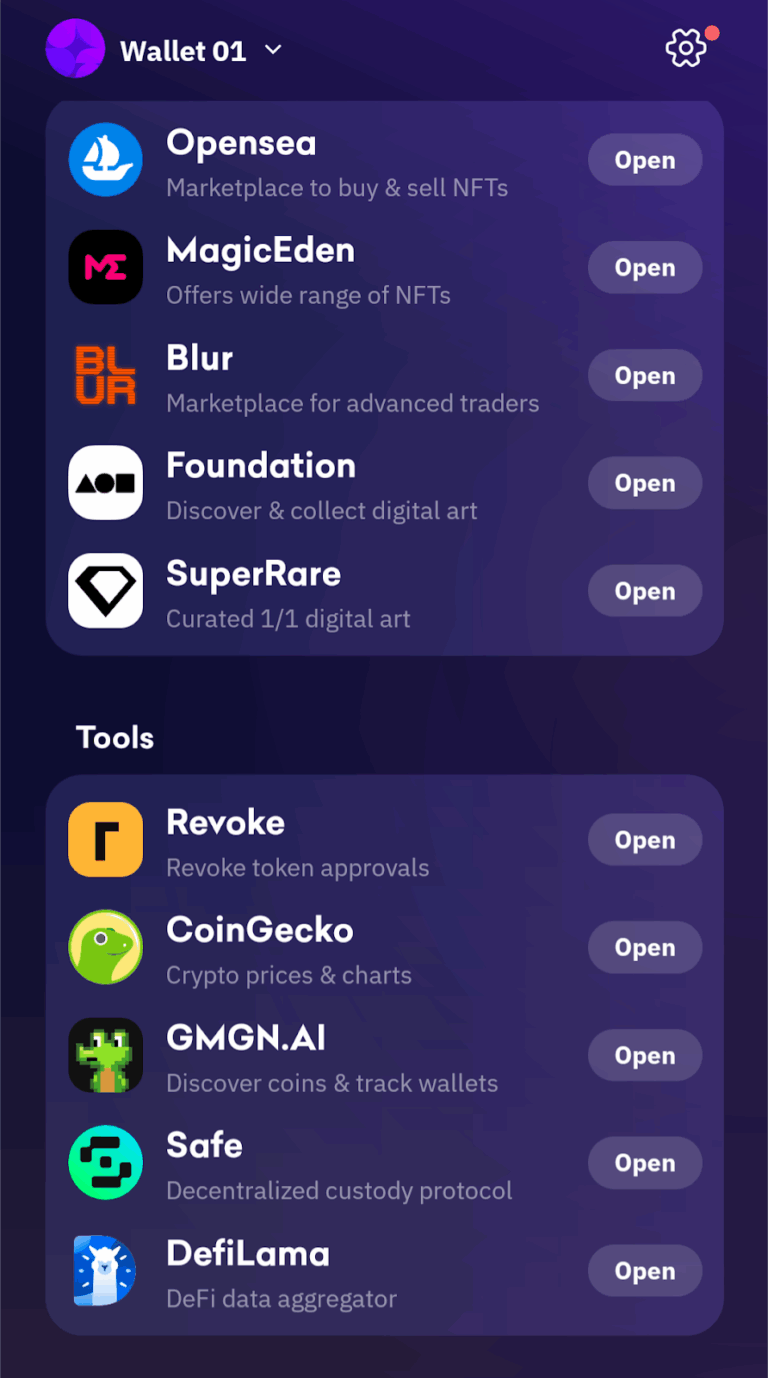
Task: Click the notification dot on settings
Action: coord(711,33)
